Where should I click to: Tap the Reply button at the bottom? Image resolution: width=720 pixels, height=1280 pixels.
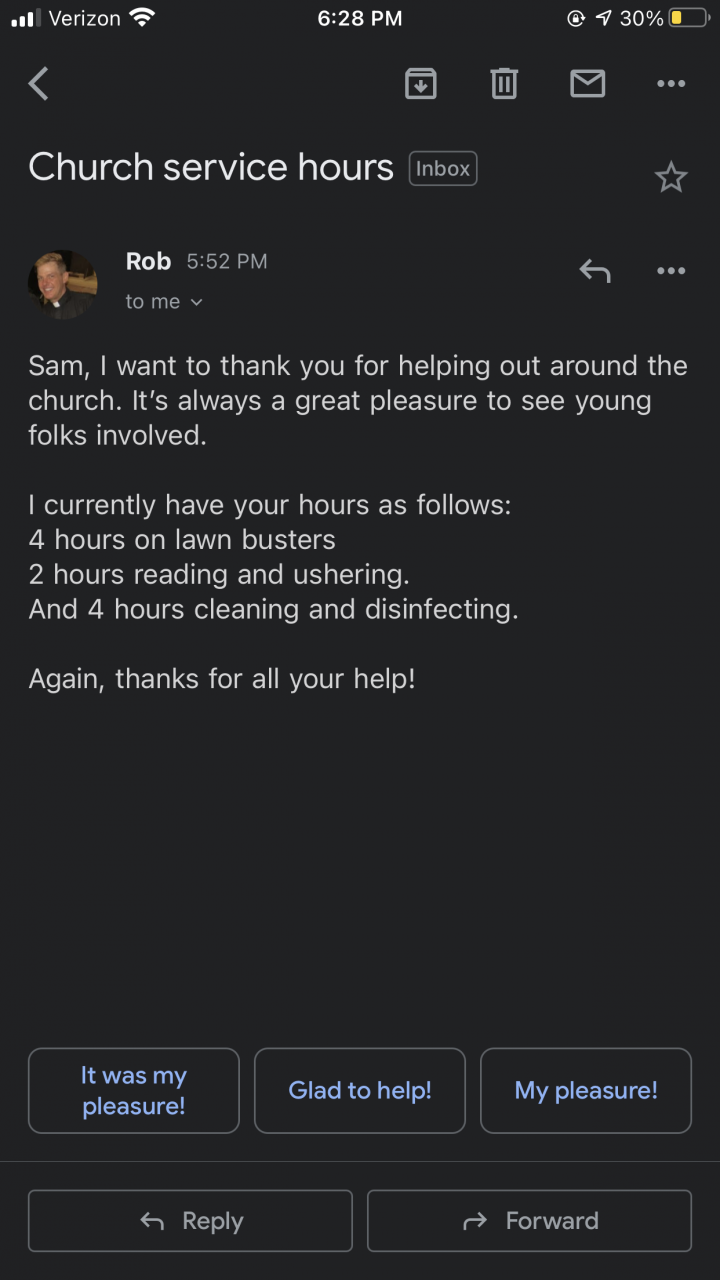pyautogui.click(x=190, y=1221)
